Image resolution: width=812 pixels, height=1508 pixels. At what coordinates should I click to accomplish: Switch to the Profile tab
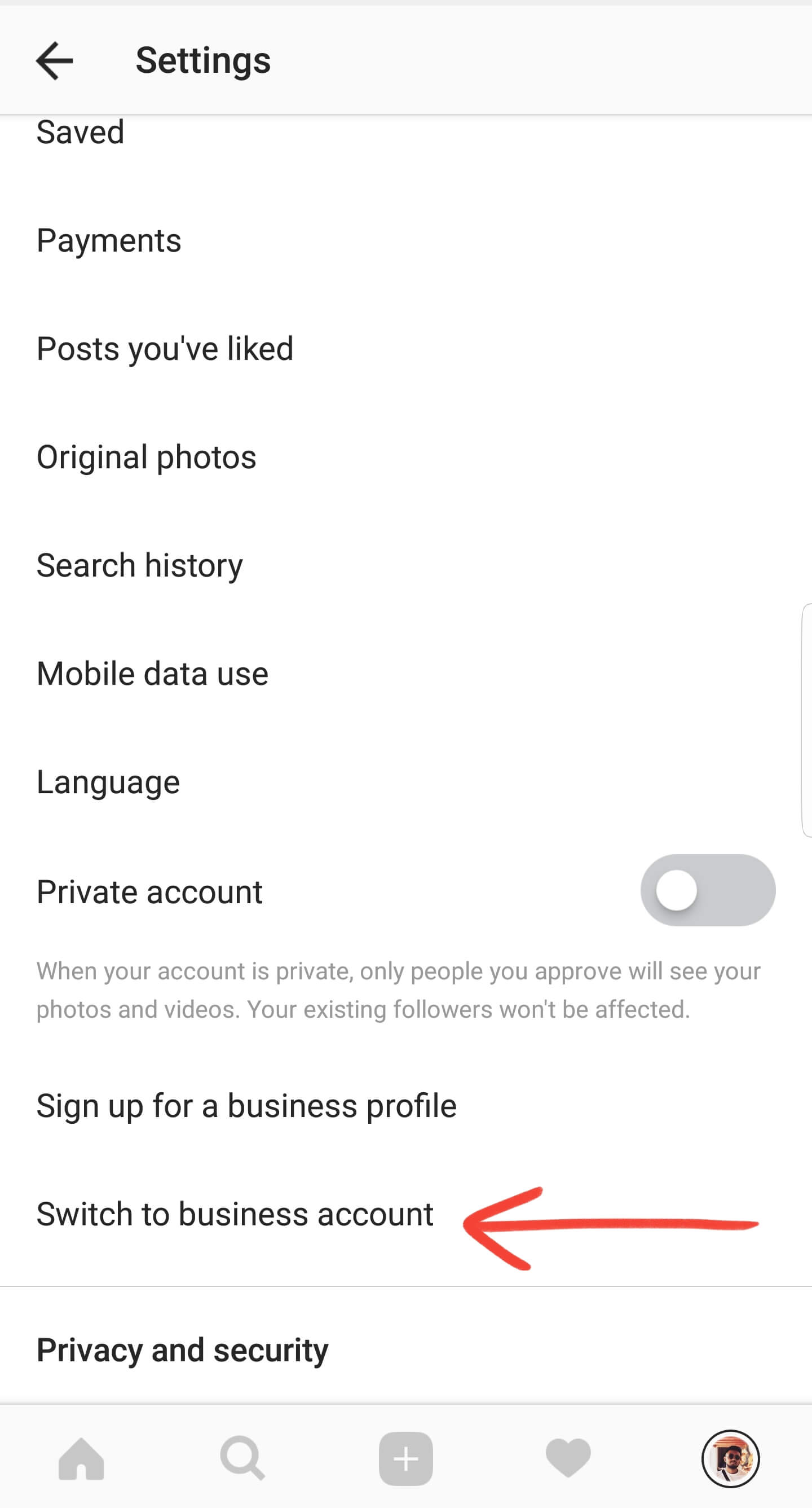pyautogui.click(x=730, y=1459)
